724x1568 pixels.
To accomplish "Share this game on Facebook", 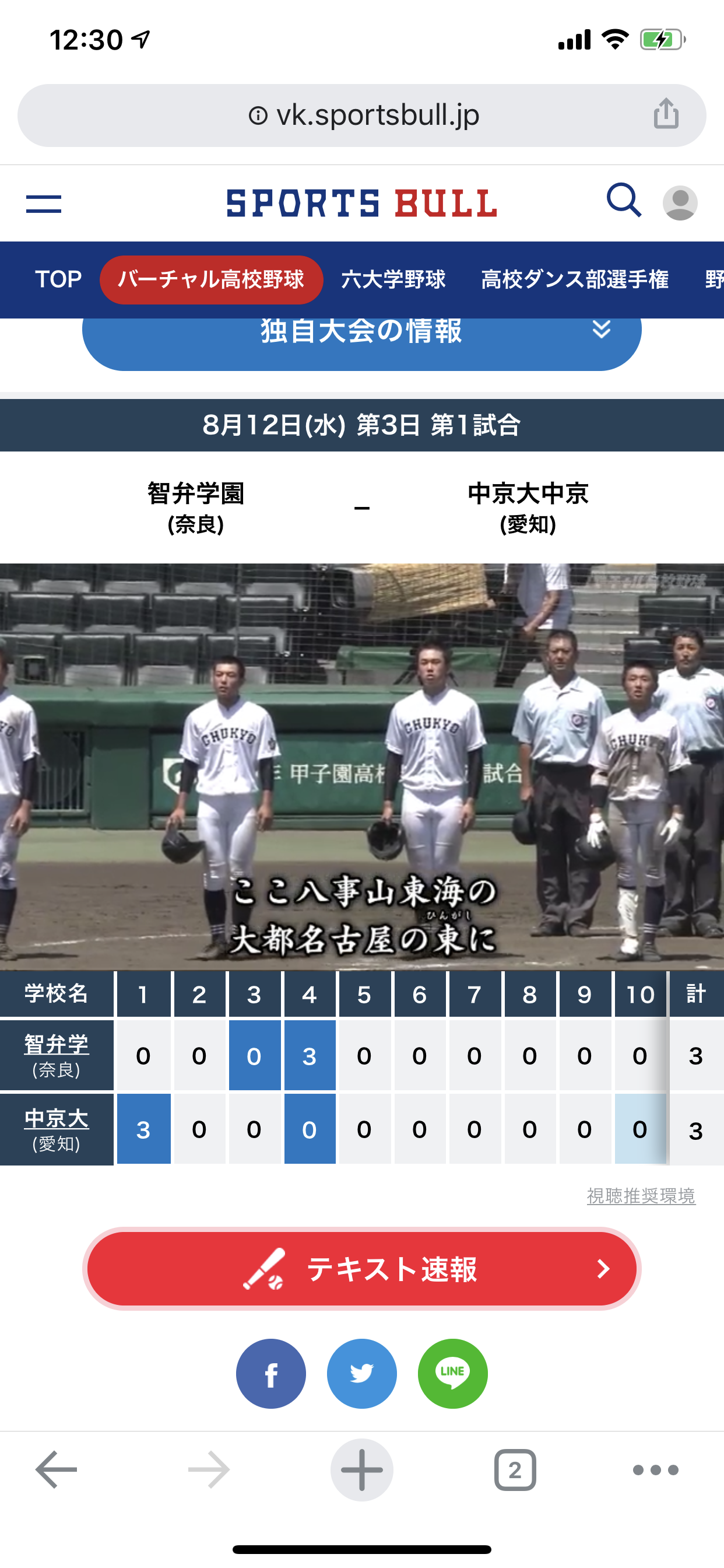I will coord(270,1373).
